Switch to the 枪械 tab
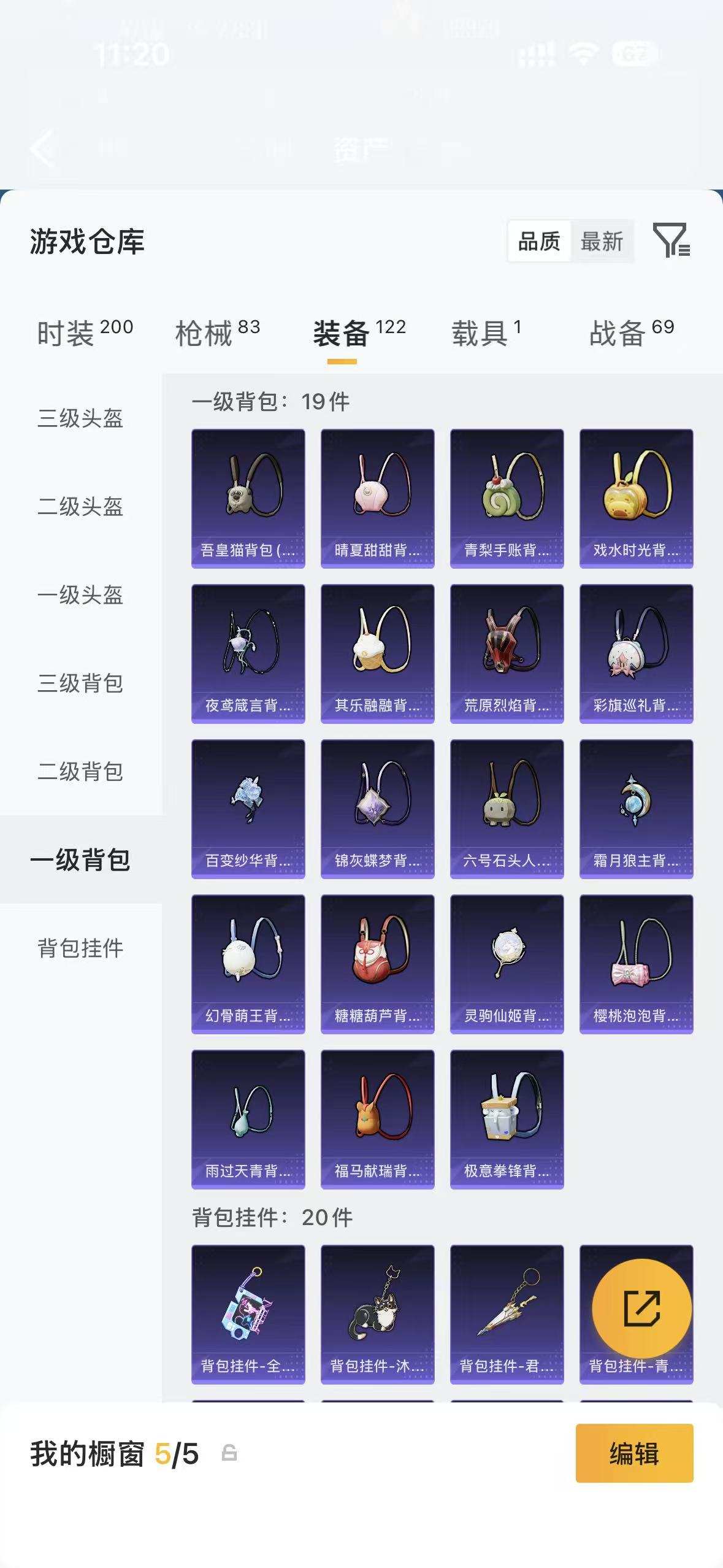Viewport: 723px width, 1568px height. [218, 333]
